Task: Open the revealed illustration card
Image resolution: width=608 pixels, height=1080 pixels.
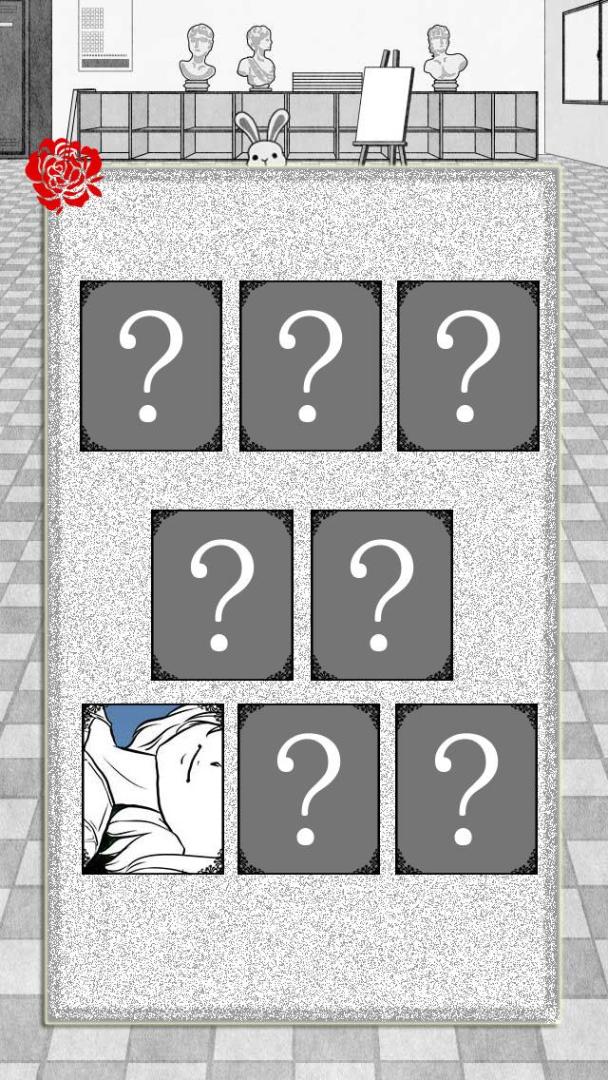Action: pyautogui.click(x=153, y=788)
